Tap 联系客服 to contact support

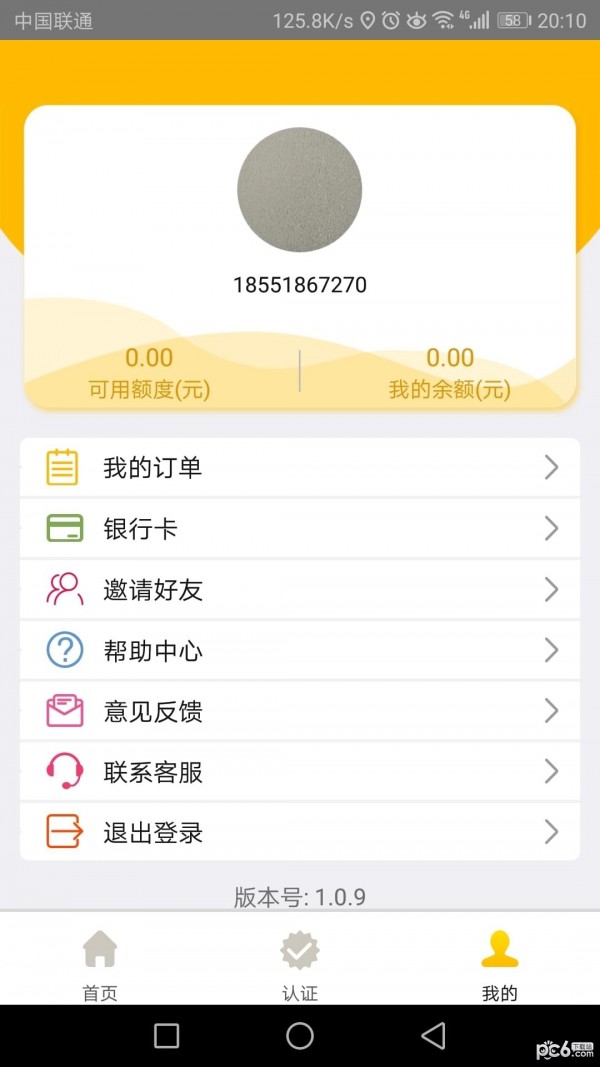[300, 771]
